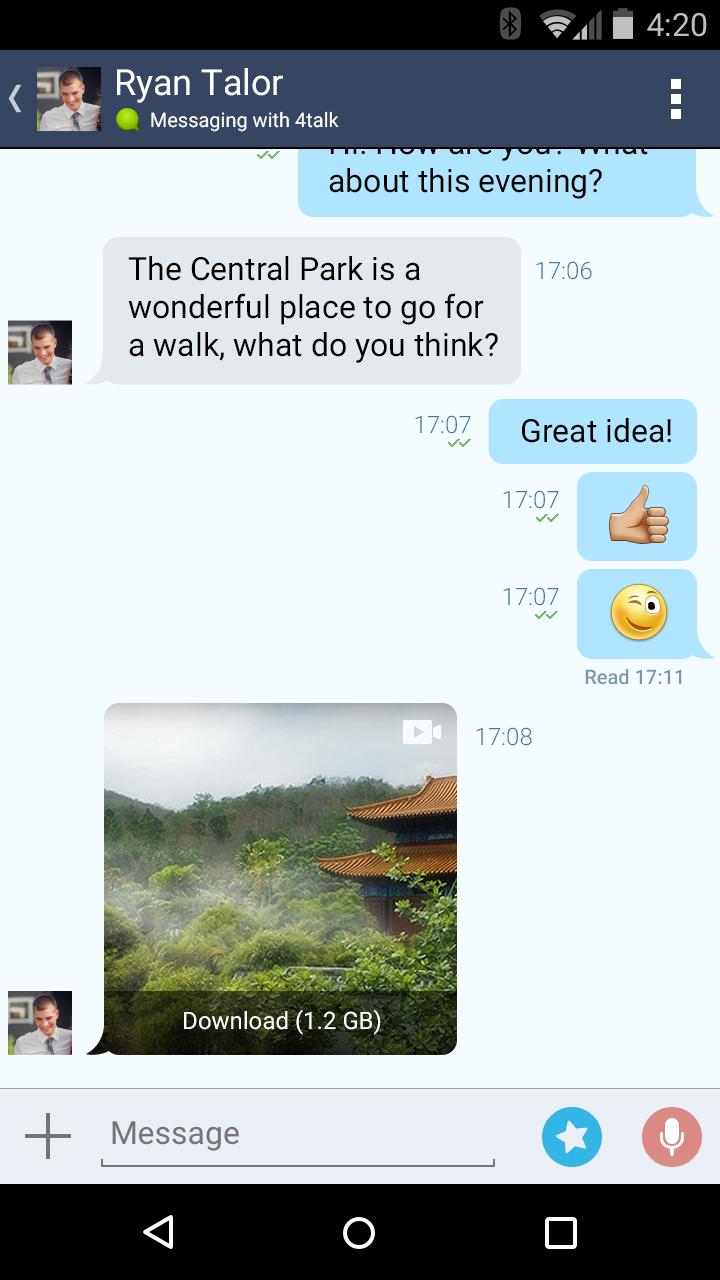Open Ryan Talor's profile from the header

(198, 84)
